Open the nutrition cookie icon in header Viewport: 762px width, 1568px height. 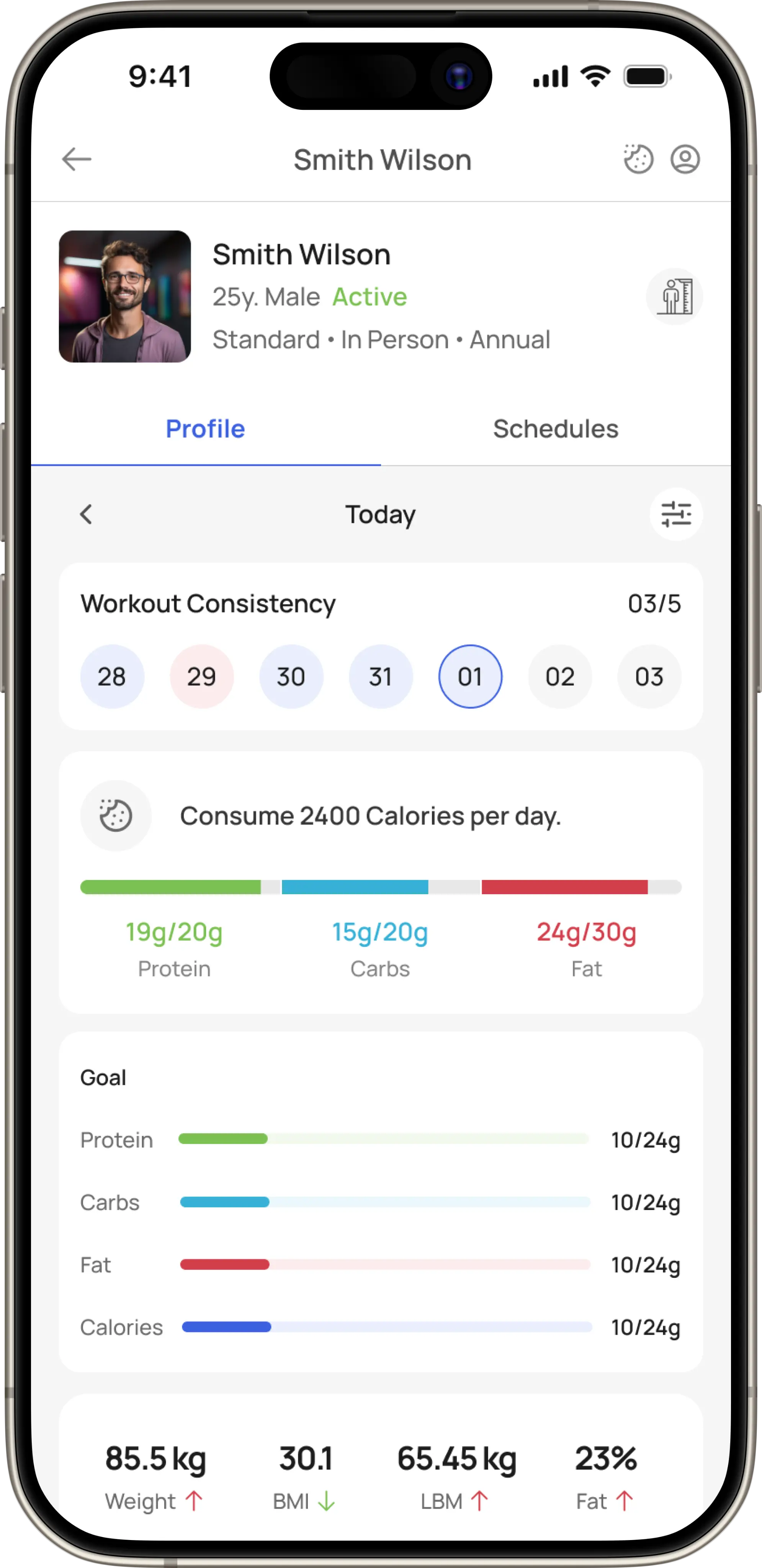click(x=638, y=160)
